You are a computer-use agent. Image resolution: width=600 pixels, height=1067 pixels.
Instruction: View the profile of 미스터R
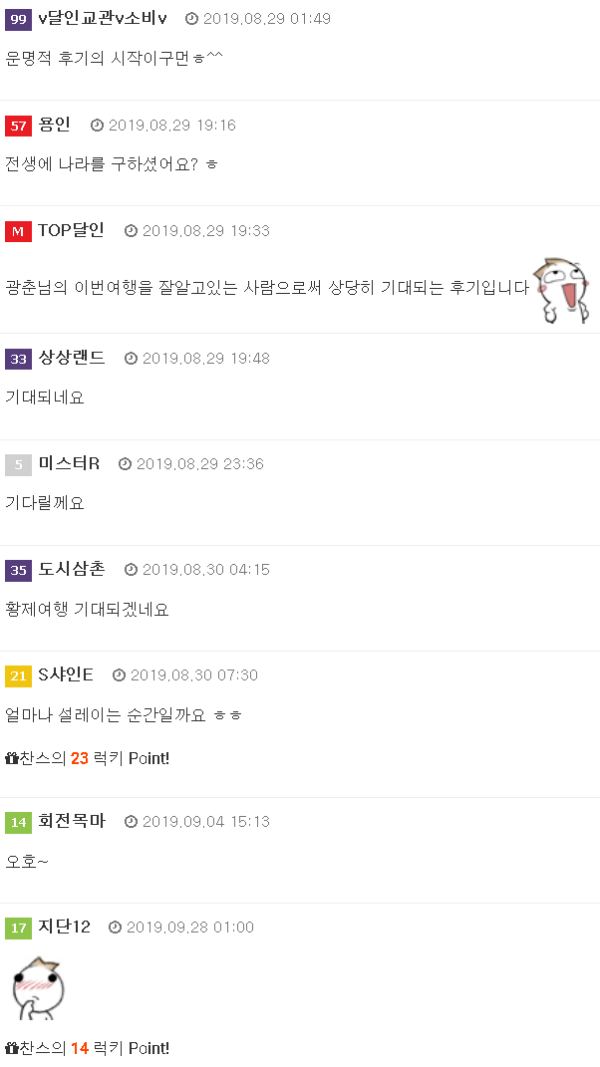click(69, 464)
